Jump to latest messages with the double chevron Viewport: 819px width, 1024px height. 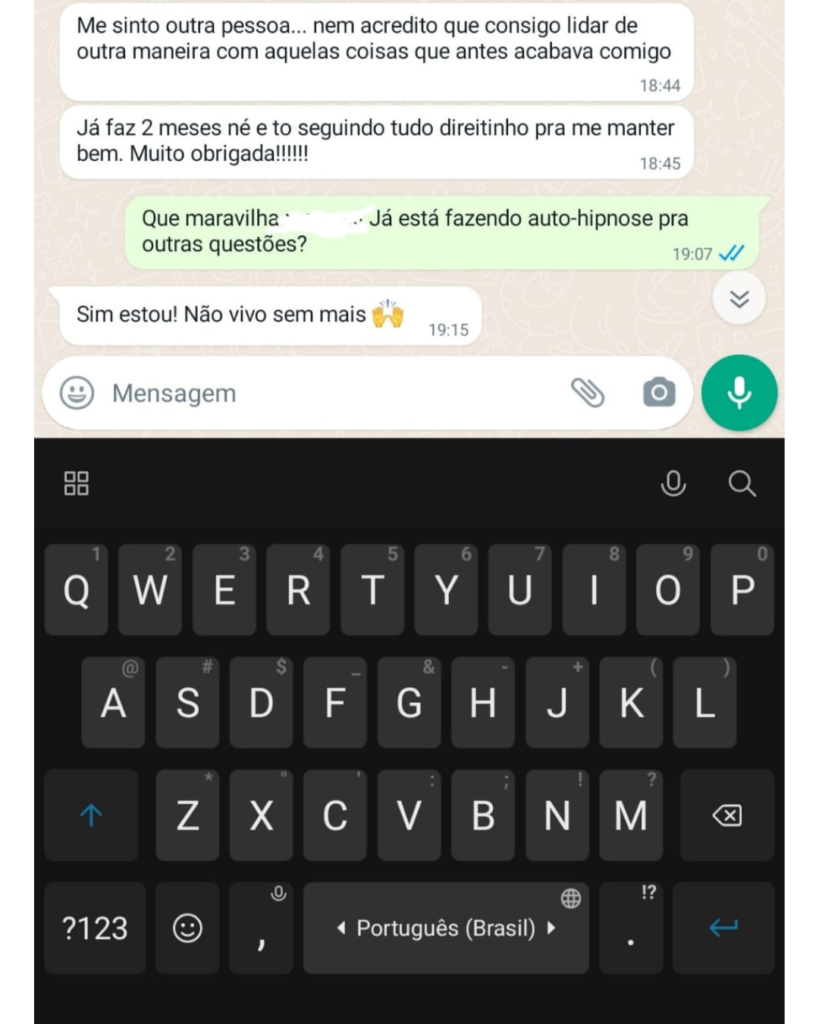[x=740, y=298]
